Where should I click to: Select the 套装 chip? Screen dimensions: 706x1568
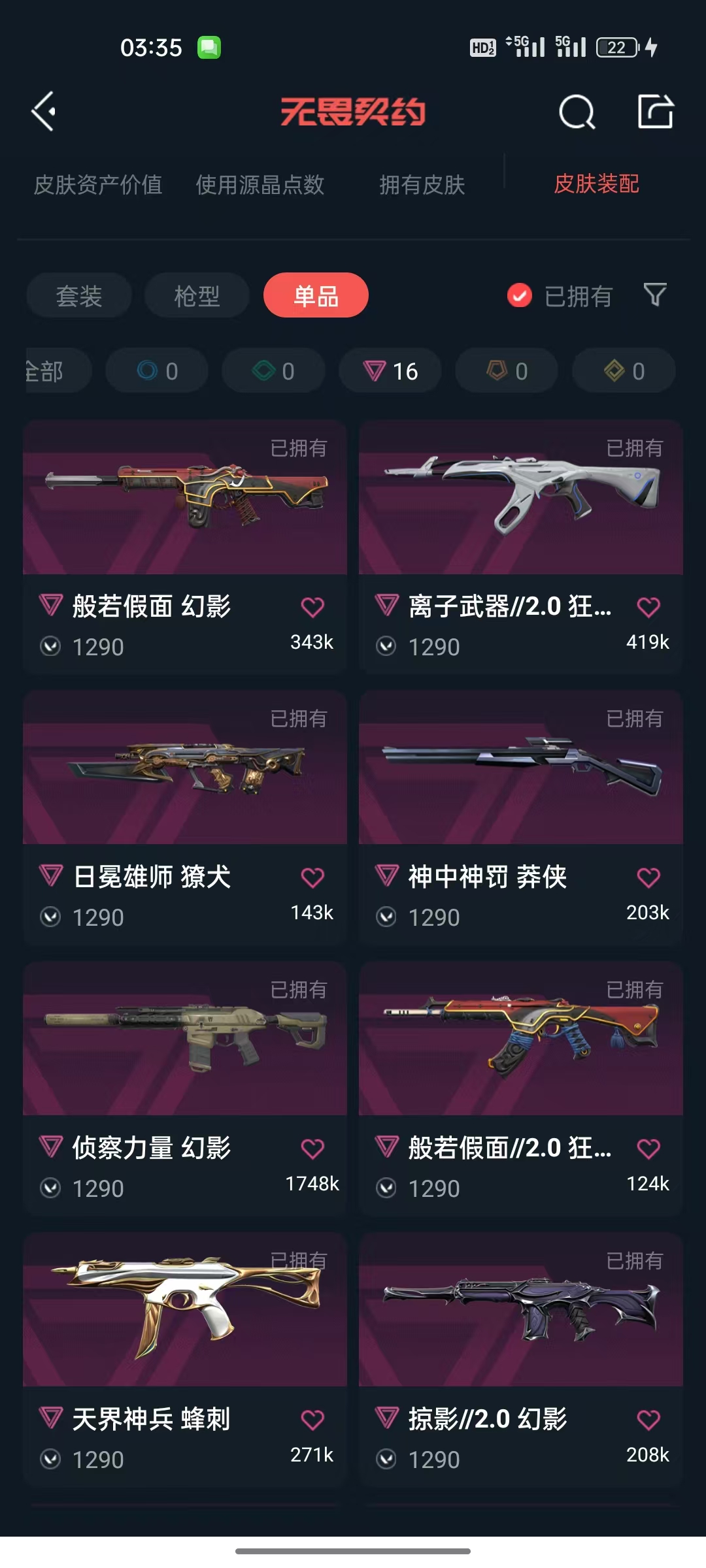click(79, 296)
